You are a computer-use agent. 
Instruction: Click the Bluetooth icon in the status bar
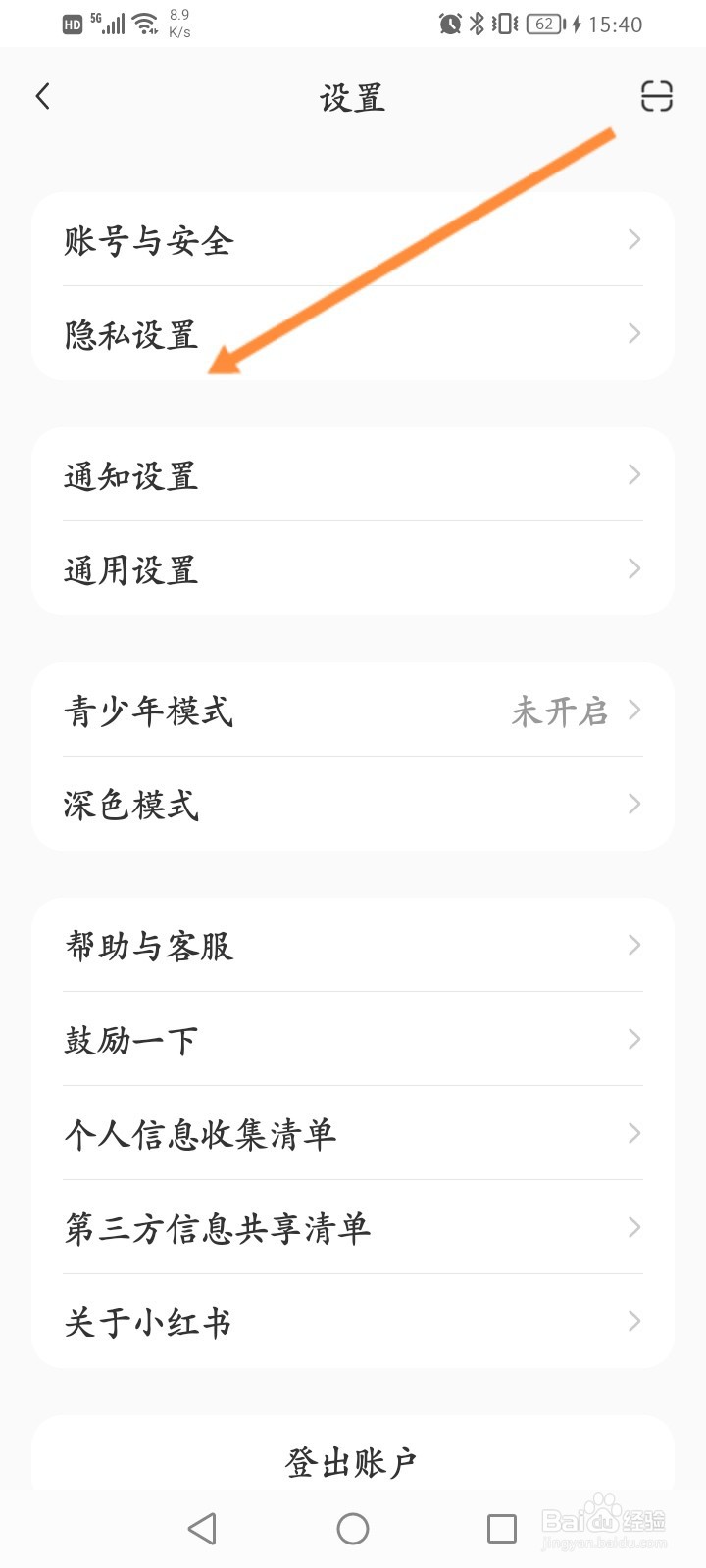click(x=478, y=24)
